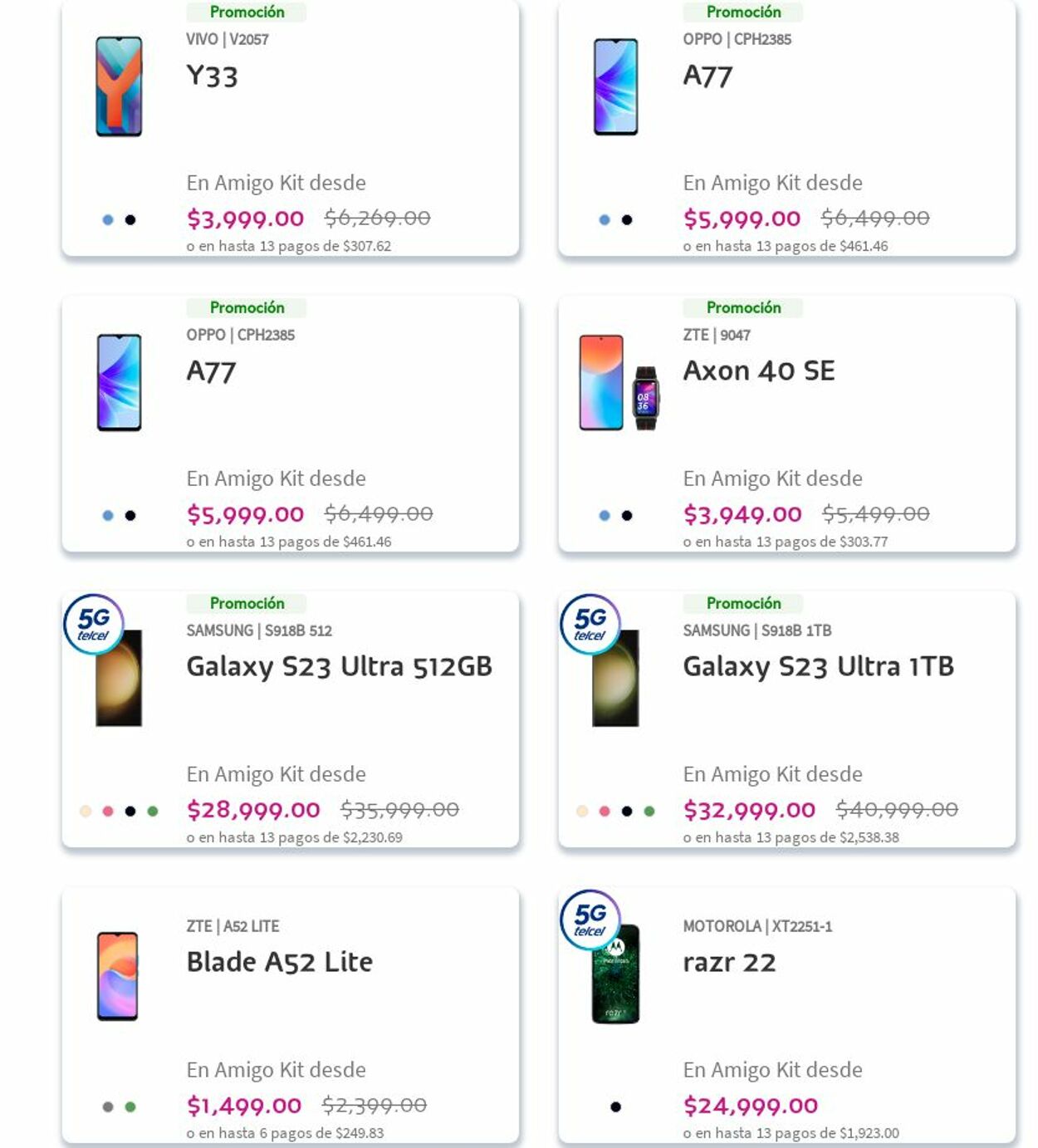Click the "Blade A52 Lite" product title
This screenshot has height=1148, width=1038.
(279, 962)
